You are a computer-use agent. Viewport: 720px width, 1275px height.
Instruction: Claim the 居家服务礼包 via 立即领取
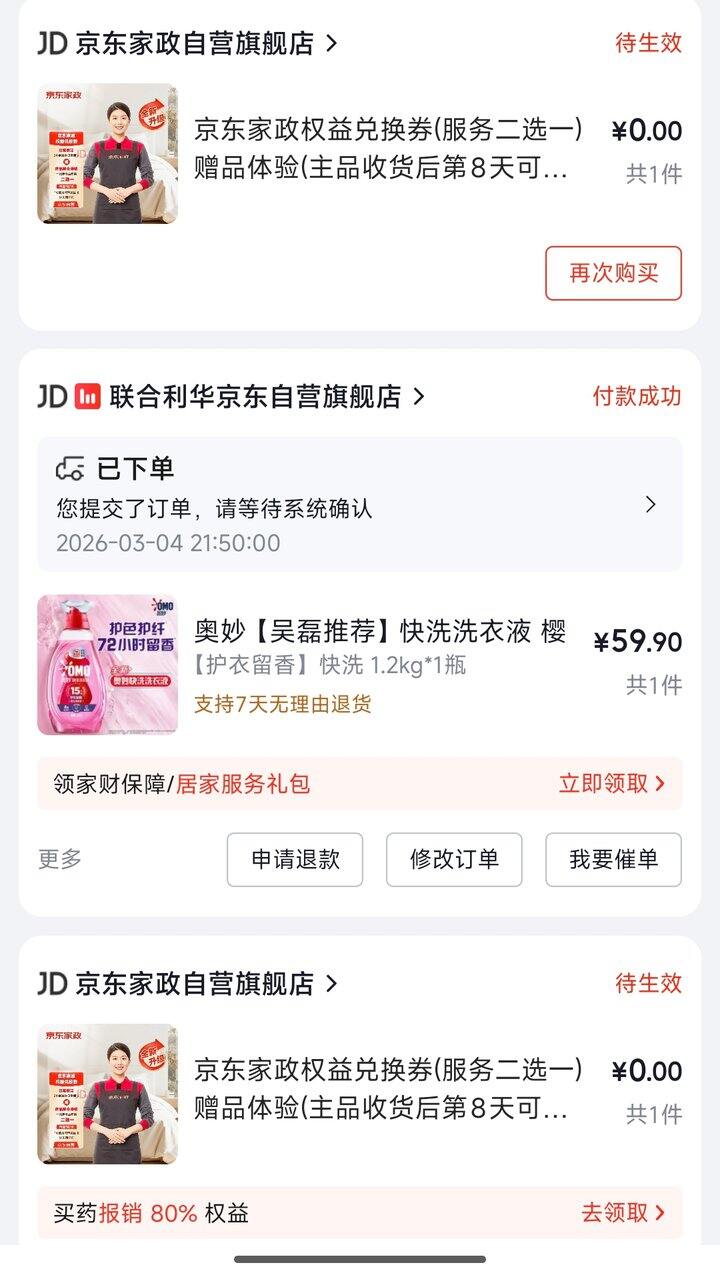611,784
